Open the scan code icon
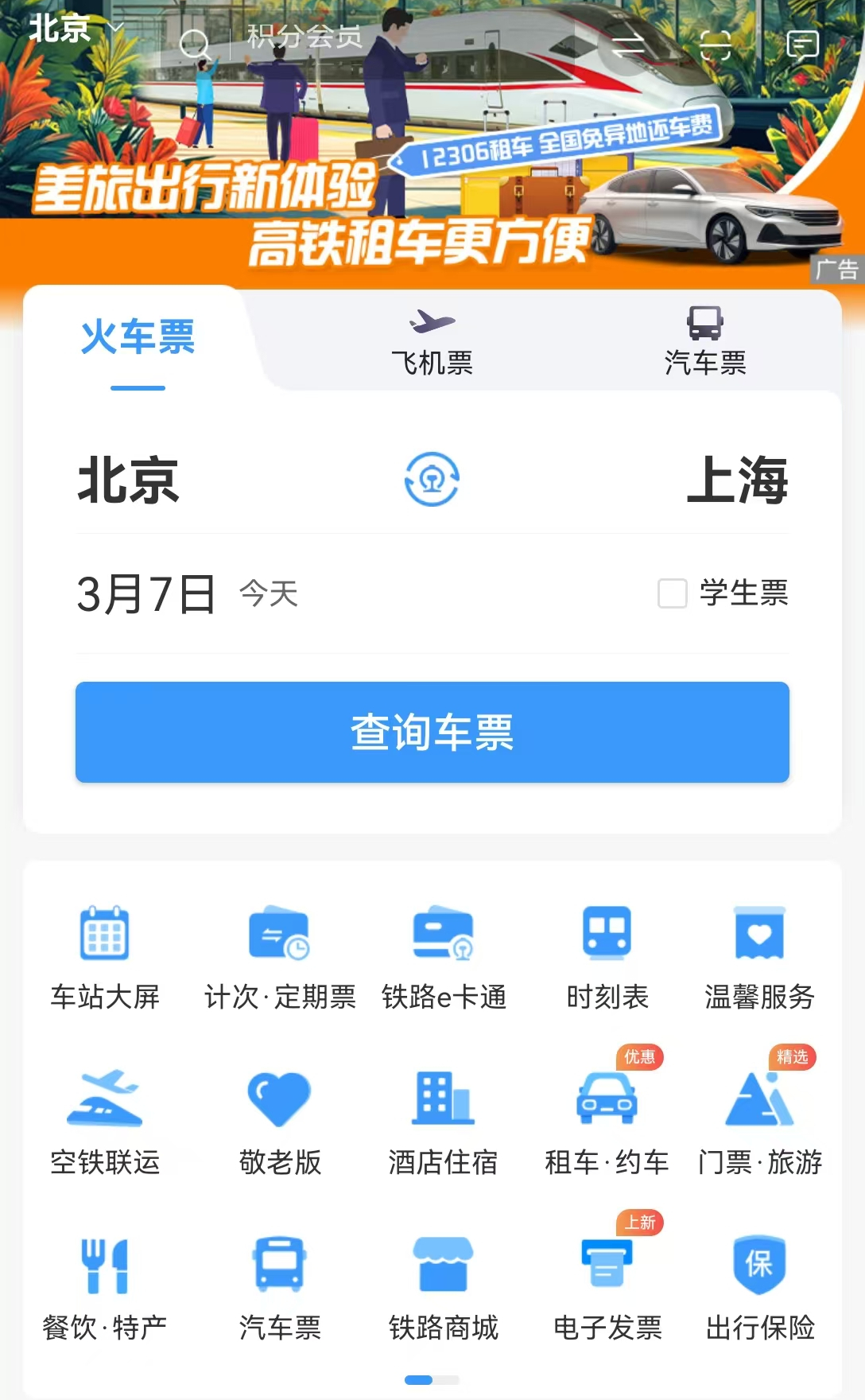The height and width of the screenshot is (1400, 865). tap(715, 45)
